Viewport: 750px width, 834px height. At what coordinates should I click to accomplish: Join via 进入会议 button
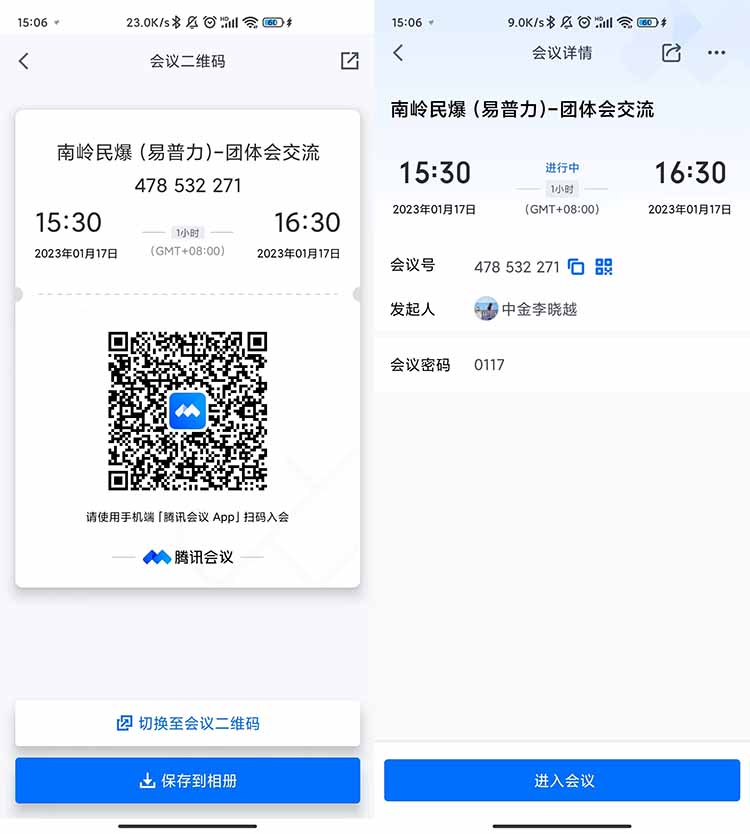pos(562,781)
